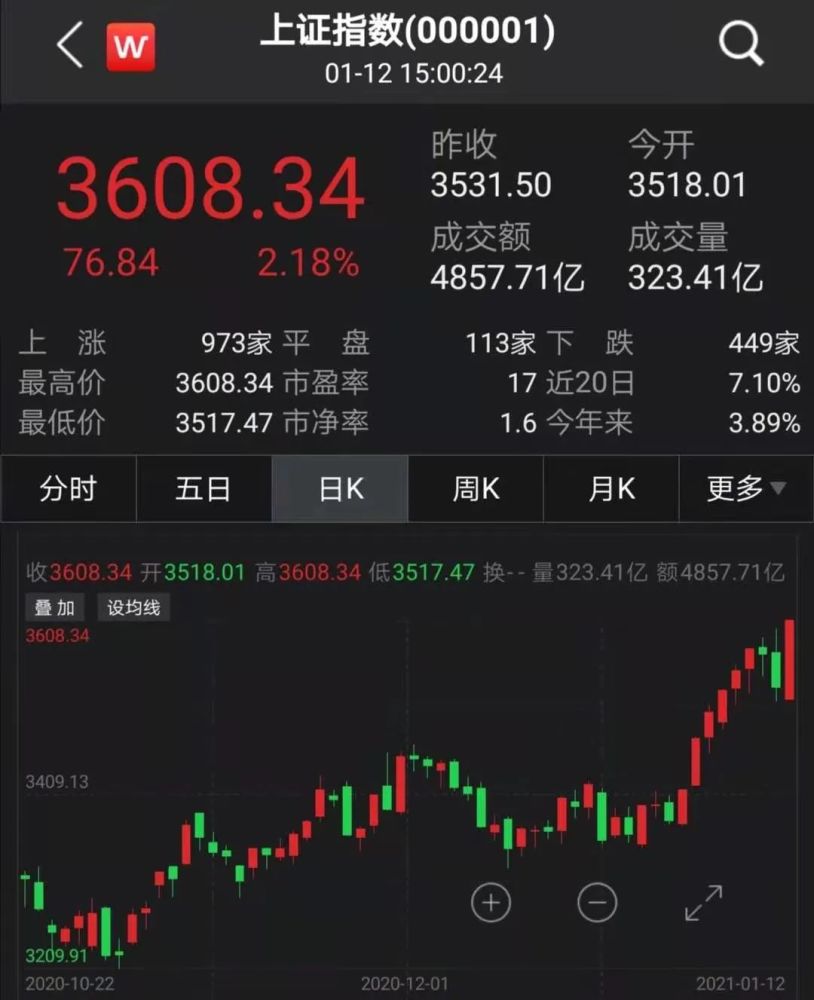Zoom out the chart with minus icon
The height and width of the screenshot is (1000, 814).
(597, 903)
